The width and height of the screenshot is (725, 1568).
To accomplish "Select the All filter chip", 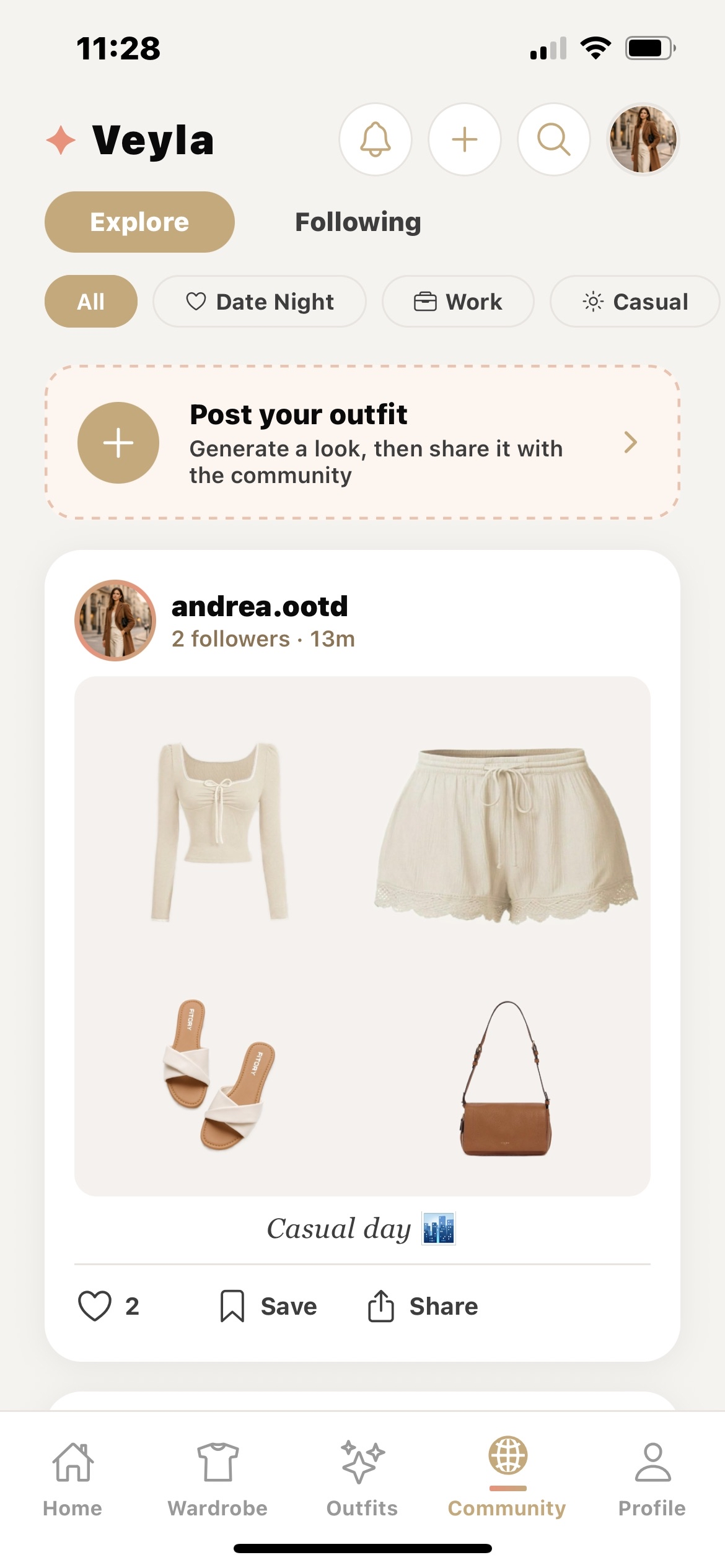I will click(x=91, y=302).
